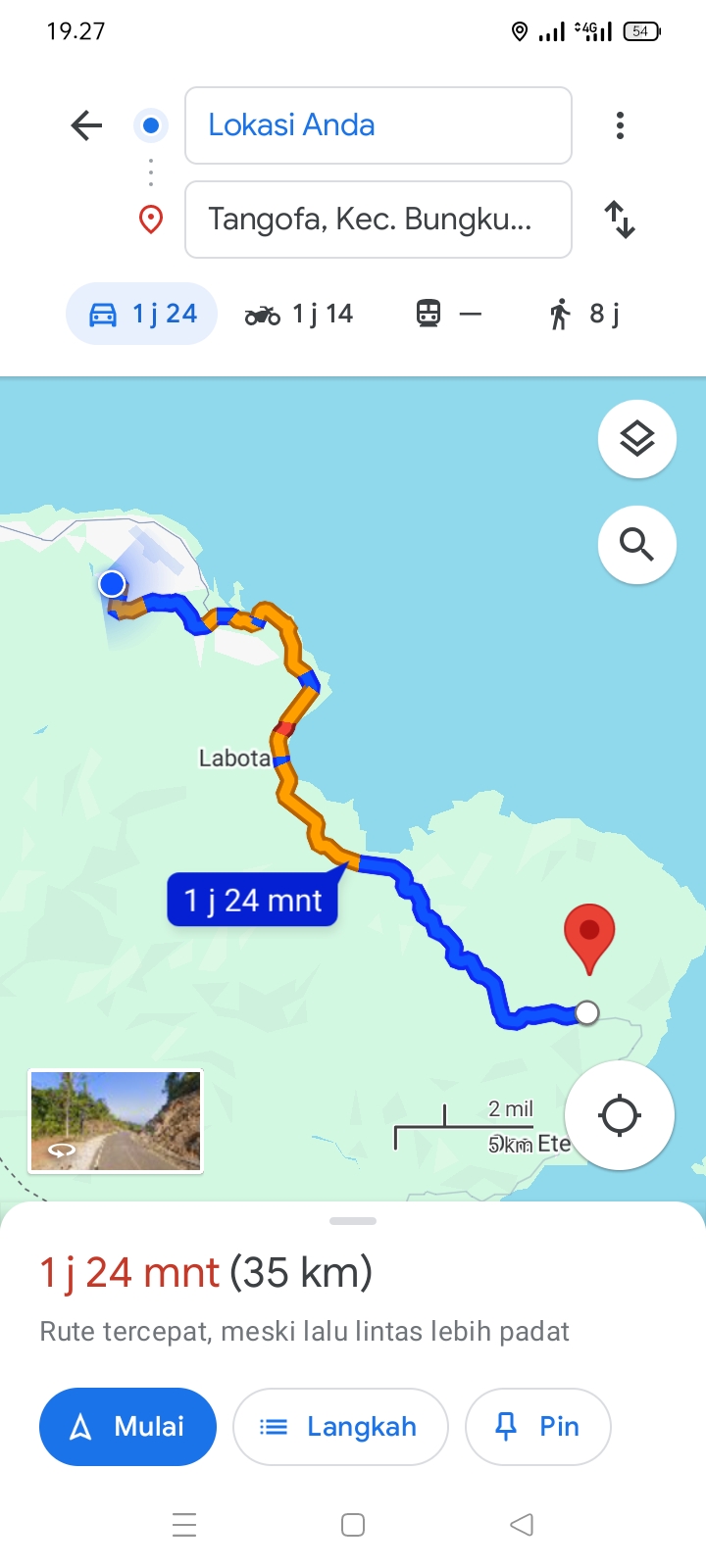
Task: Open recent apps from navigation bar
Action: [x=184, y=1525]
